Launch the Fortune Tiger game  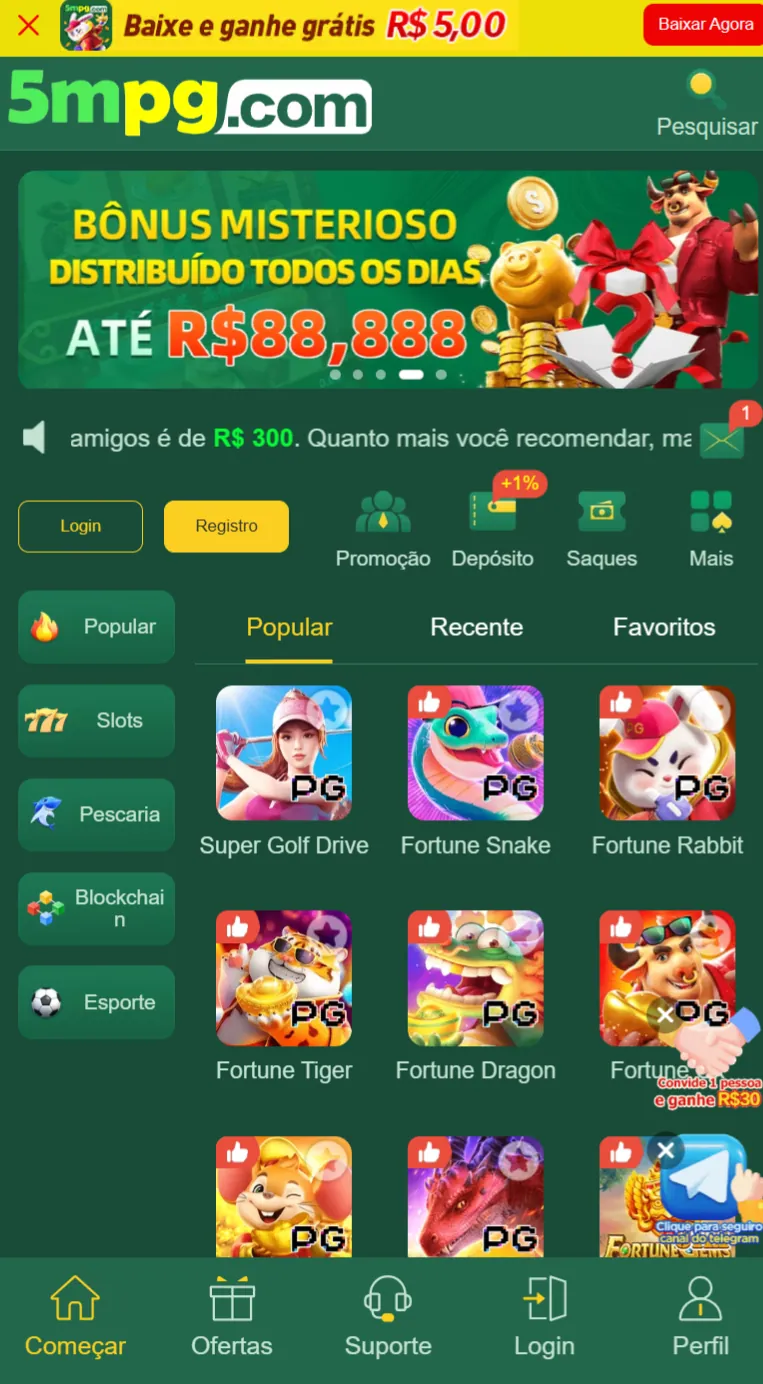click(284, 978)
